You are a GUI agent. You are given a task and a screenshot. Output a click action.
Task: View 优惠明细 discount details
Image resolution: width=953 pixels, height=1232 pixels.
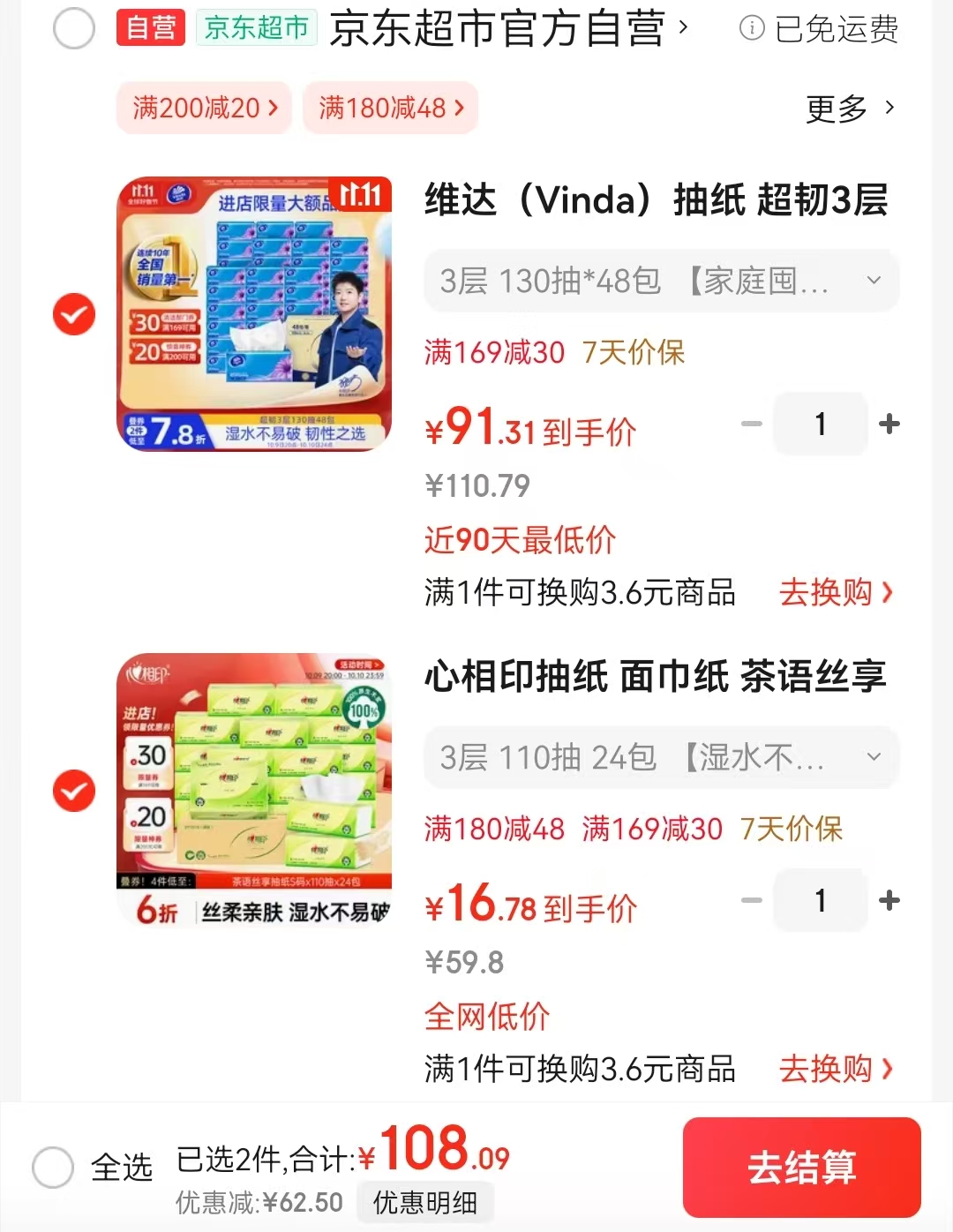pos(425,1202)
